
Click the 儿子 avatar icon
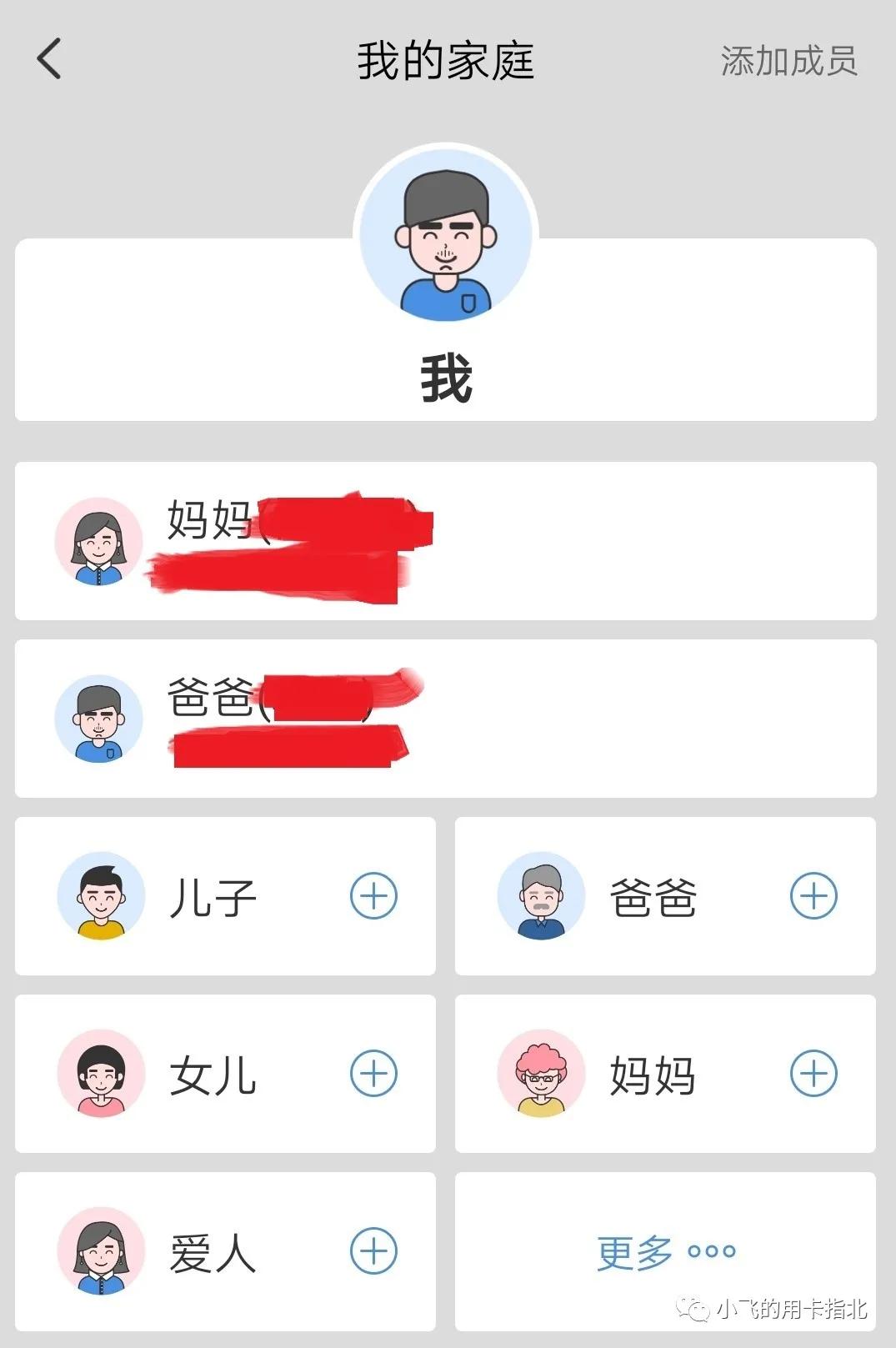(x=100, y=895)
